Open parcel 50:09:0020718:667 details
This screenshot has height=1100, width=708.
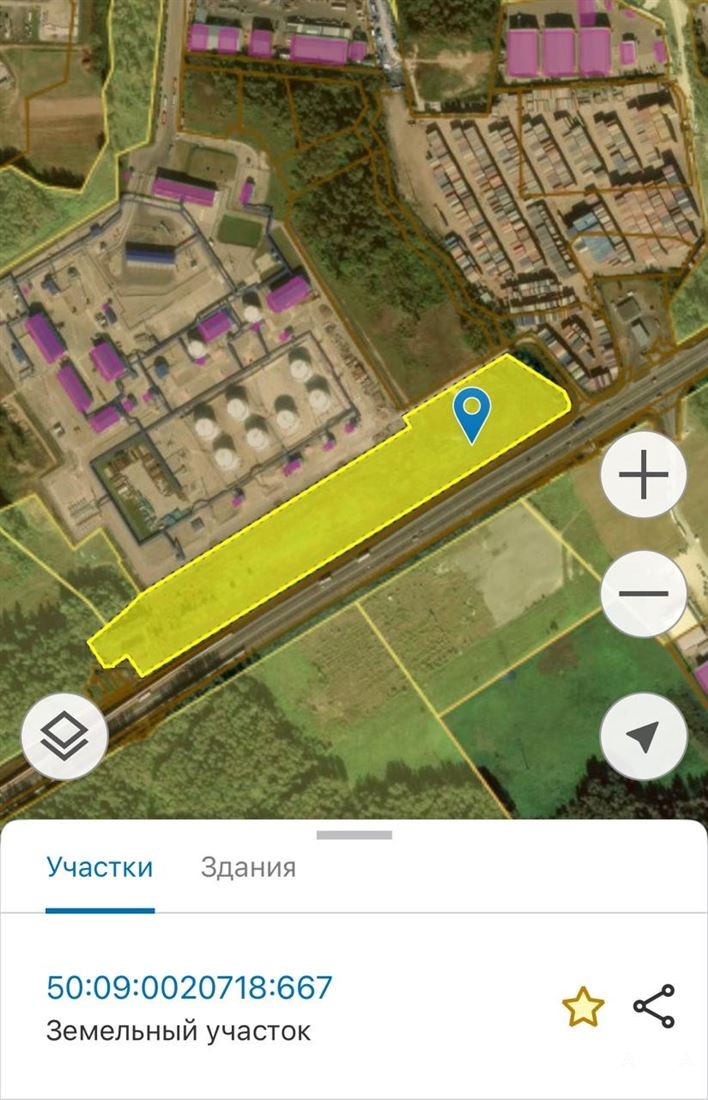pos(189,988)
